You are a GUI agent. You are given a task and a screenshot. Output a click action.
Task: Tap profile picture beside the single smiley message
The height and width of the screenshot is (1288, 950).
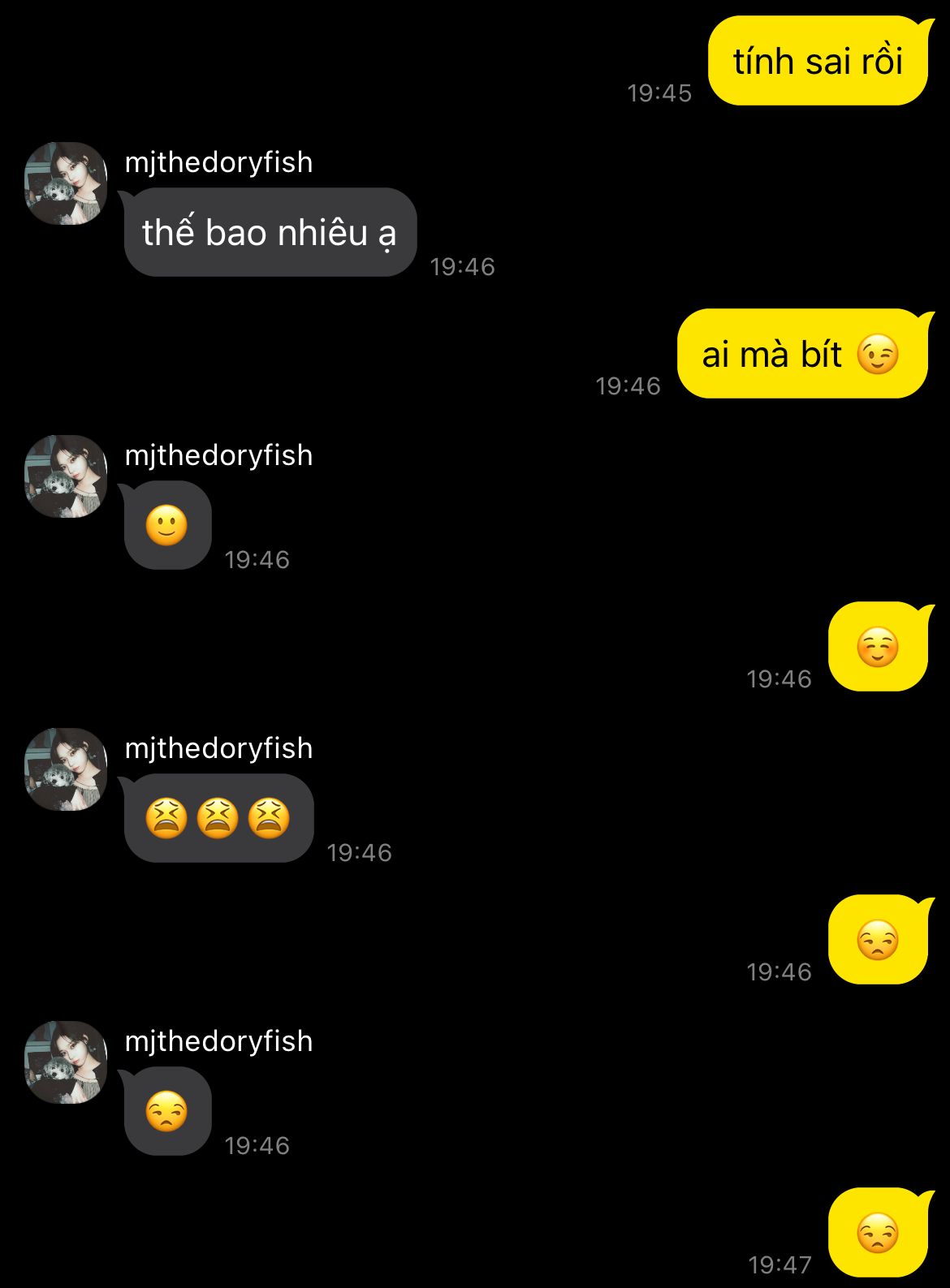pos(67,476)
